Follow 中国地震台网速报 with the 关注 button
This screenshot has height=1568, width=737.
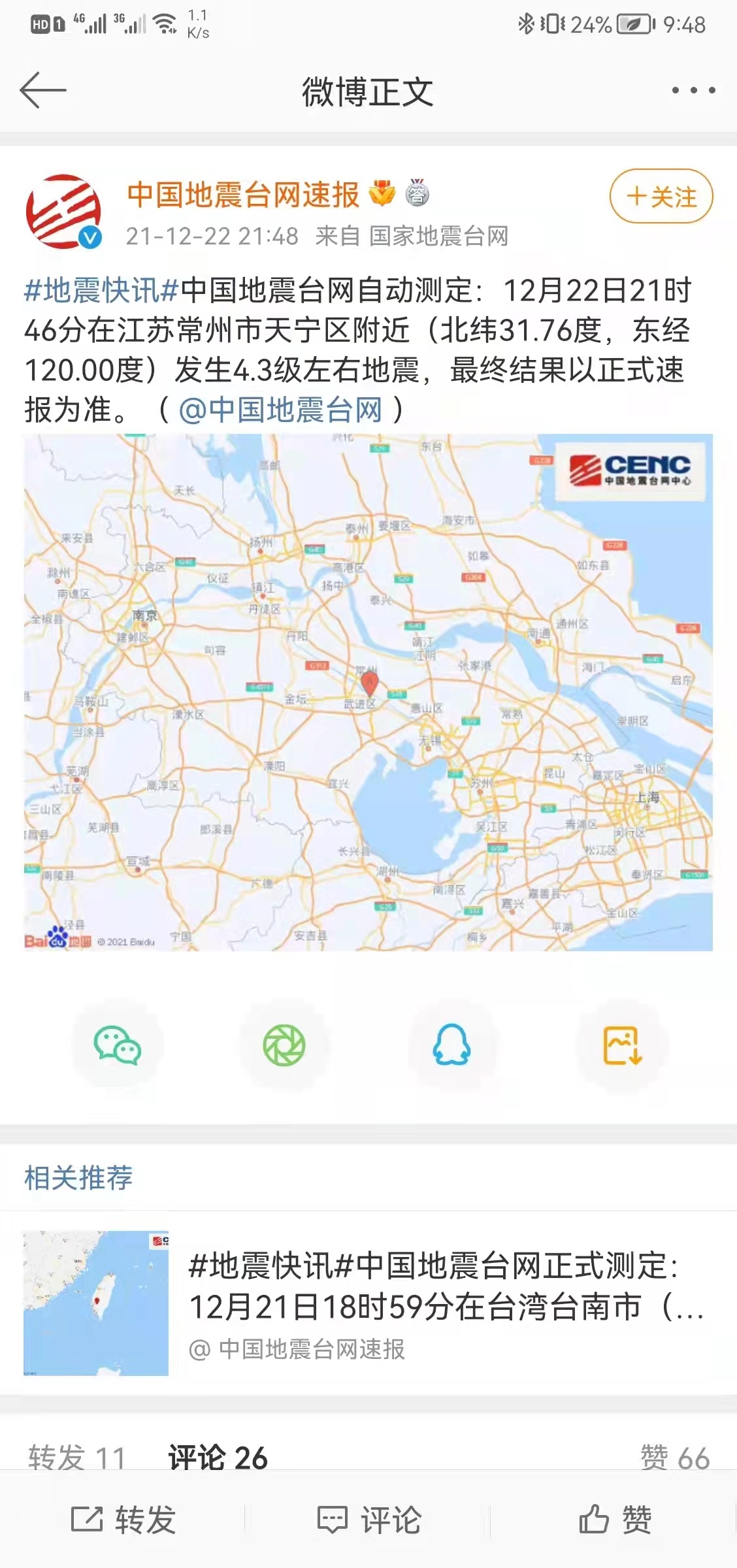pyautogui.click(x=661, y=196)
